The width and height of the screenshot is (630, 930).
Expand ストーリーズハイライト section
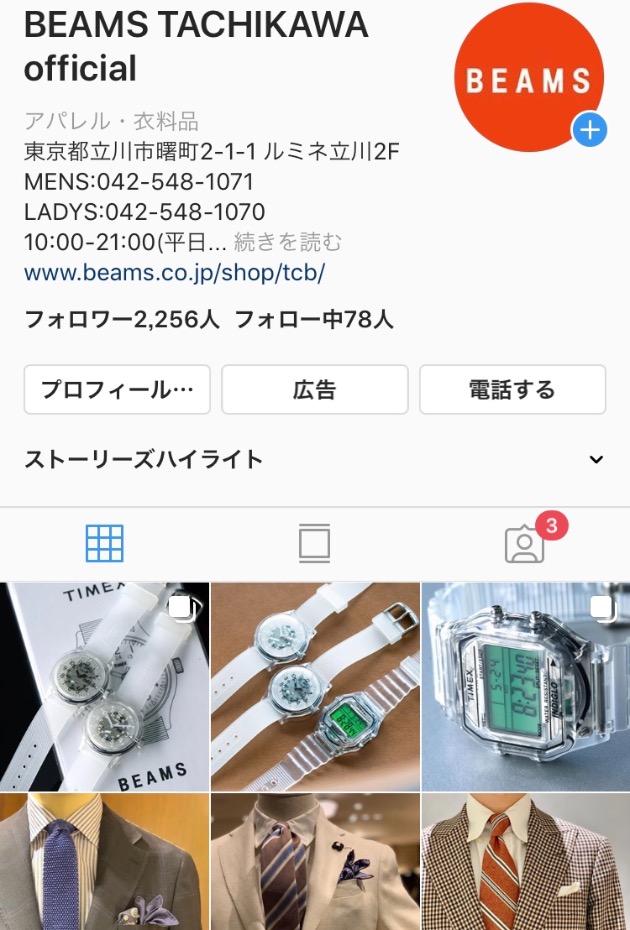pos(596,460)
